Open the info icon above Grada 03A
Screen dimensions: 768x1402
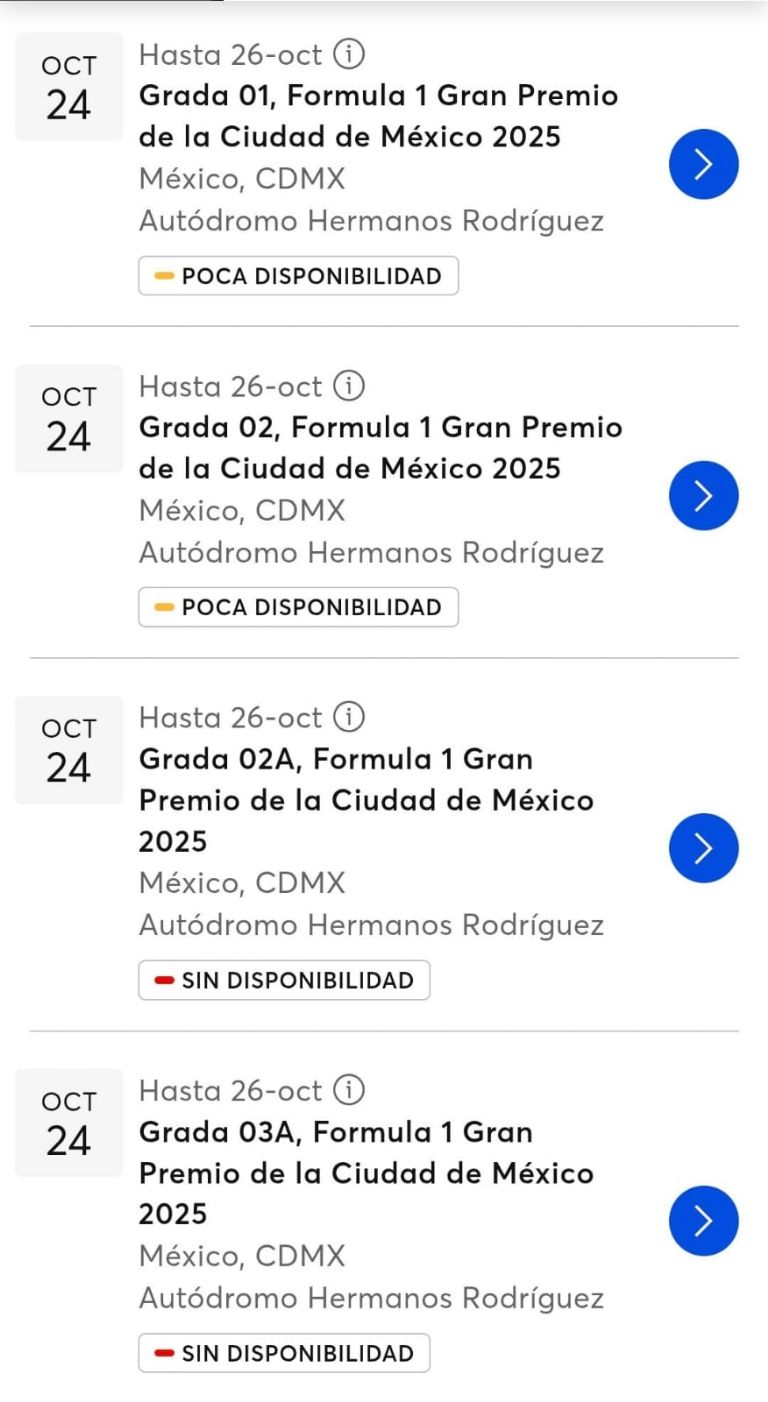[349, 1090]
